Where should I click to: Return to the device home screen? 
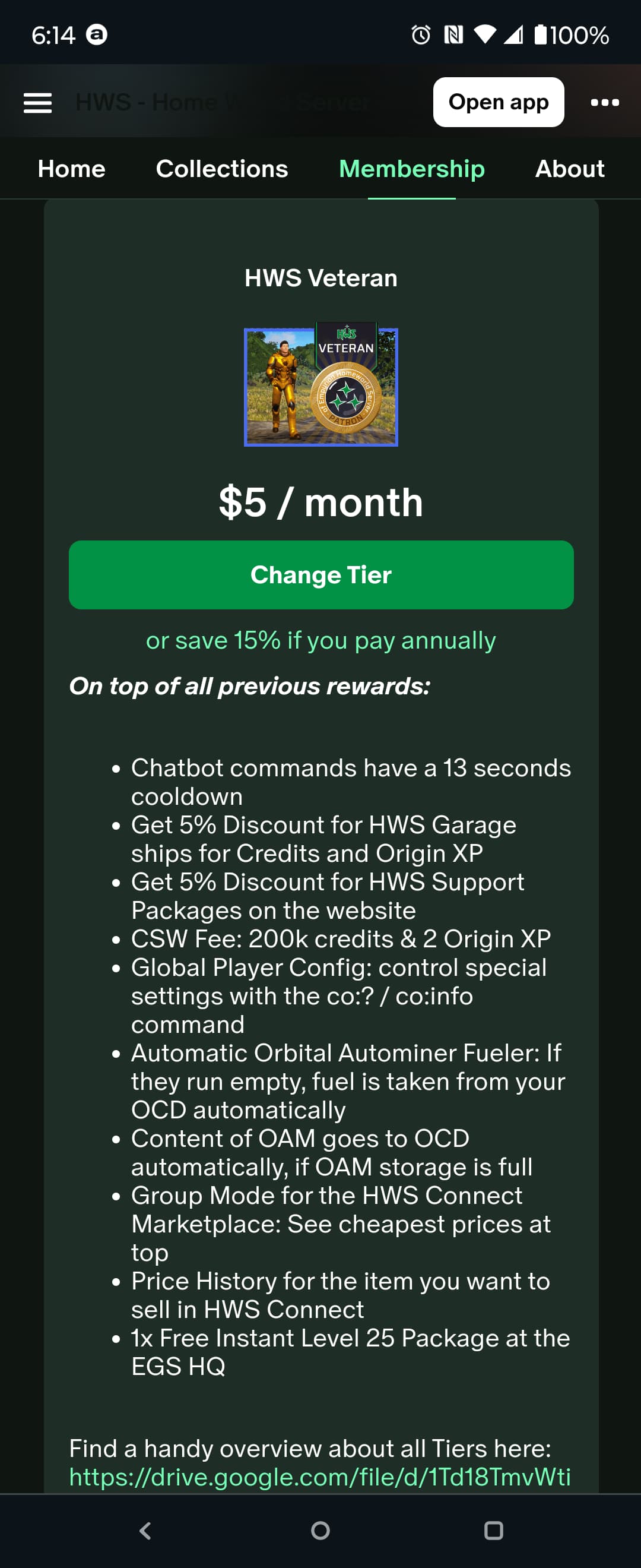[320, 1530]
